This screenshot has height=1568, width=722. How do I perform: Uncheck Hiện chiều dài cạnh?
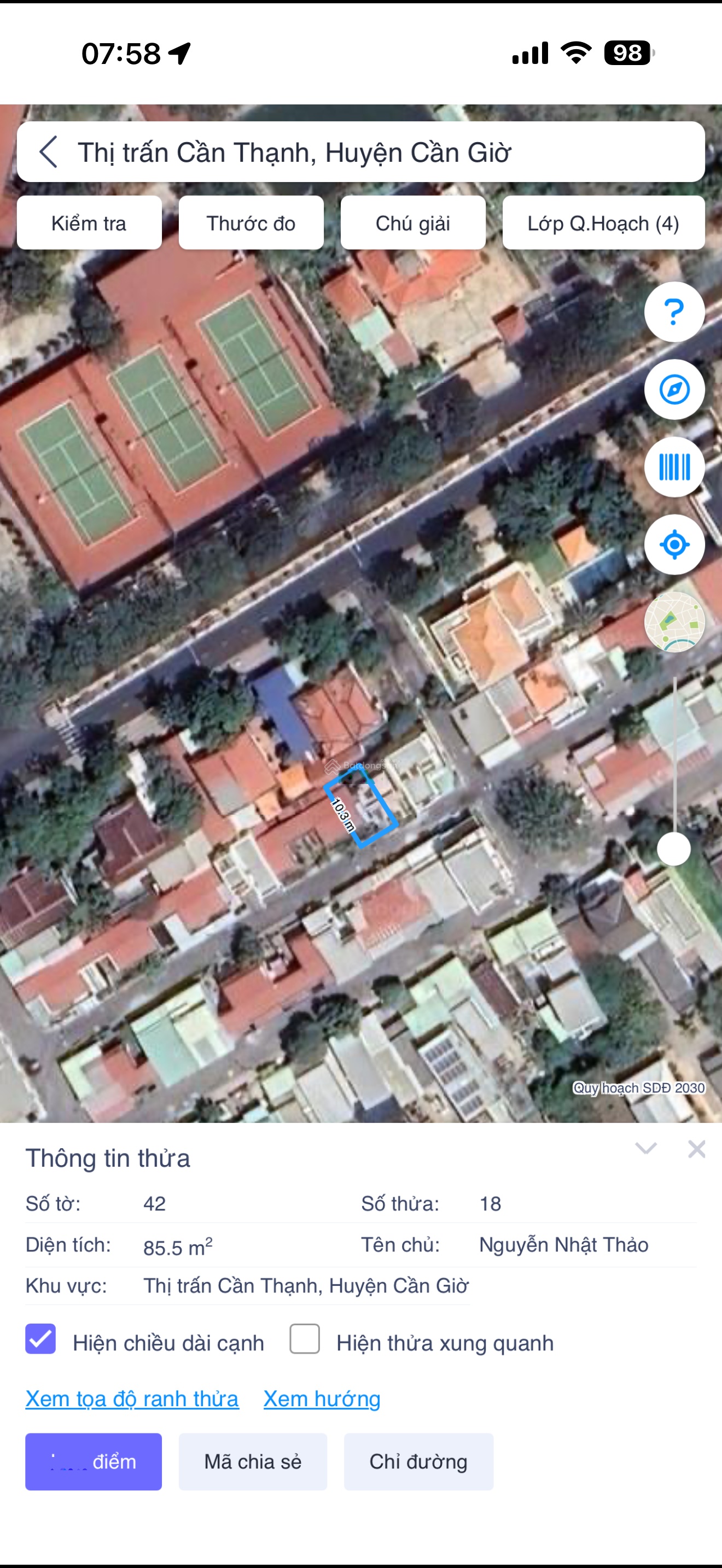[41, 1339]
